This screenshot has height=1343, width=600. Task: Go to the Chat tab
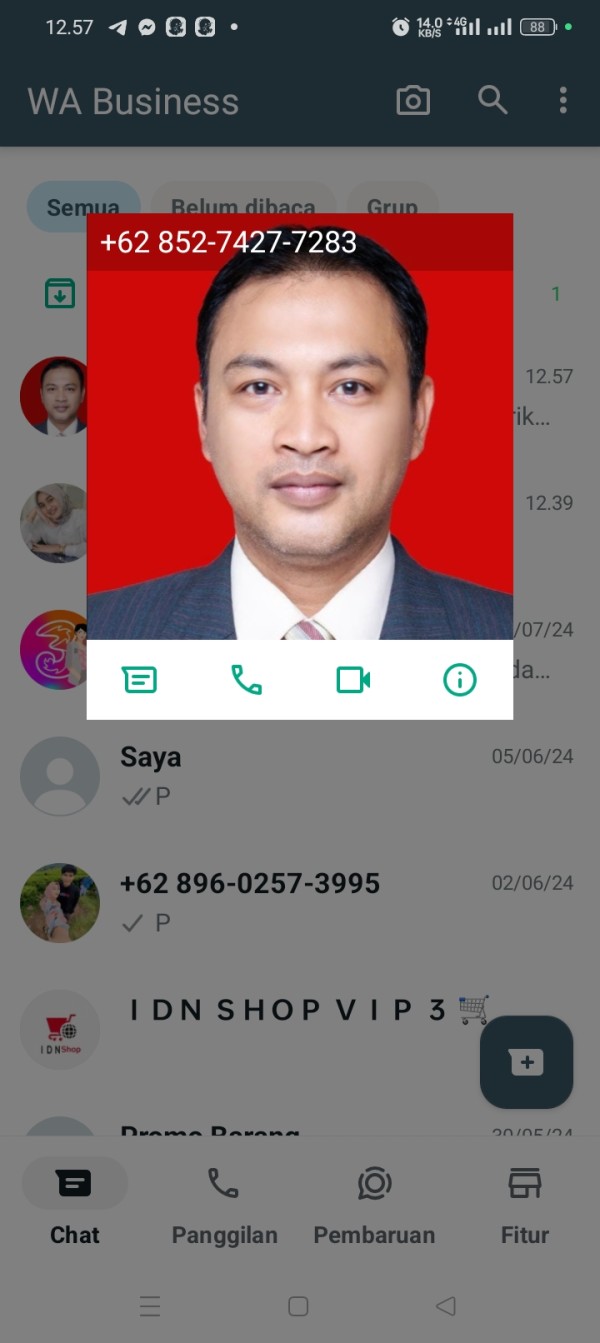(75, 1205)
